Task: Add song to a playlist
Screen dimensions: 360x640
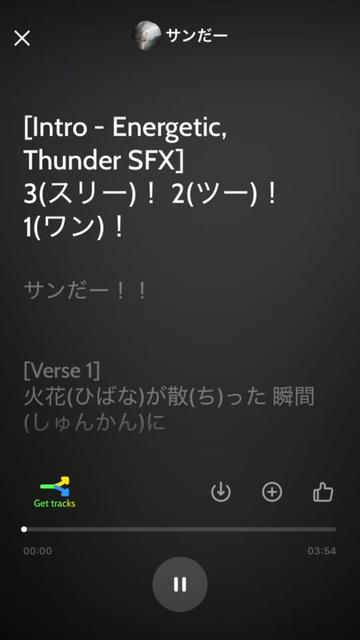Action: click(272, 492)
